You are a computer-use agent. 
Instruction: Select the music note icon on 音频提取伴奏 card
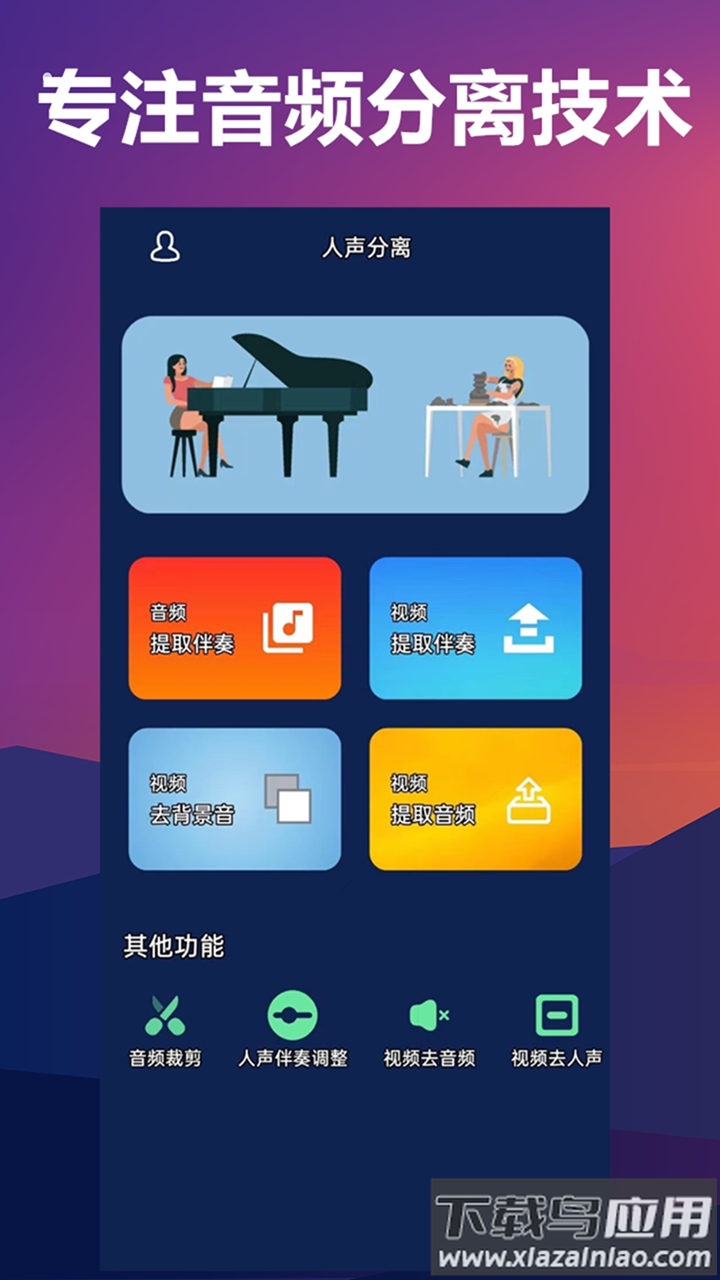(290, 626)
